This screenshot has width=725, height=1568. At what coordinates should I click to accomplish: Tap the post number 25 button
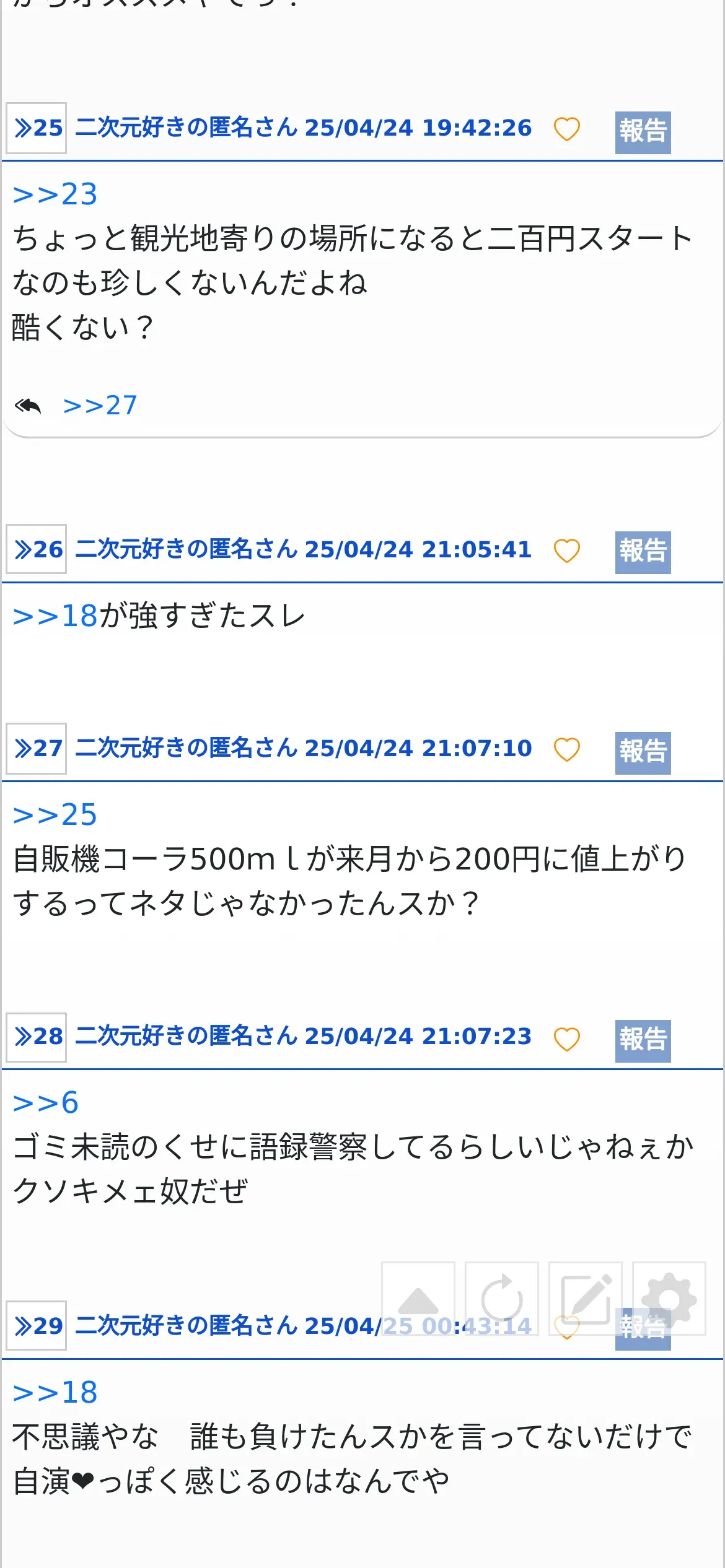[37, 128]
